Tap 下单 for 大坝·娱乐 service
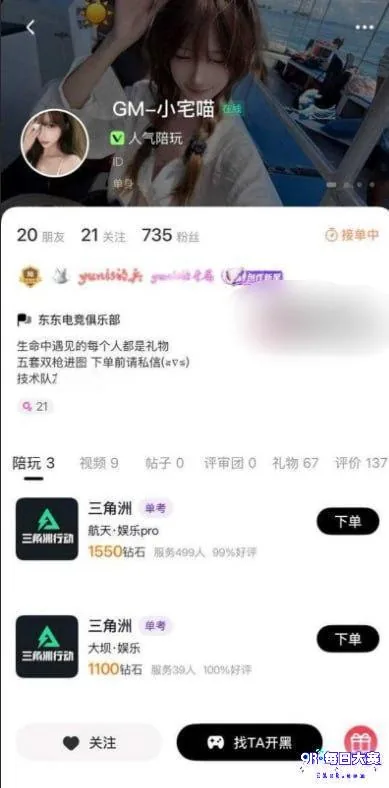This screenshot has height=788, width=389. (x=348, y=639)
